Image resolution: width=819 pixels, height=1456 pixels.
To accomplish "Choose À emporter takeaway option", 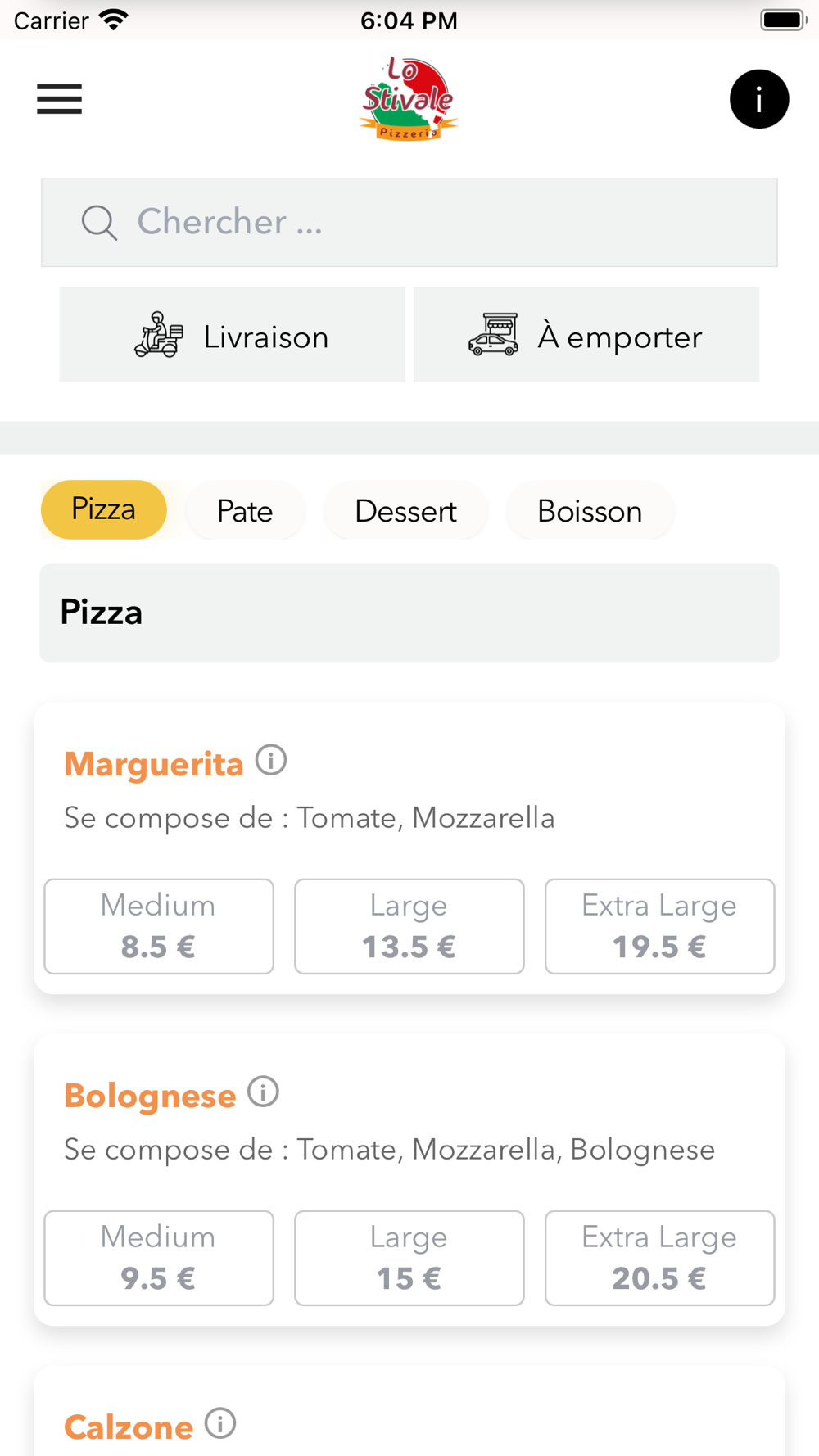I will click(586, 334).
